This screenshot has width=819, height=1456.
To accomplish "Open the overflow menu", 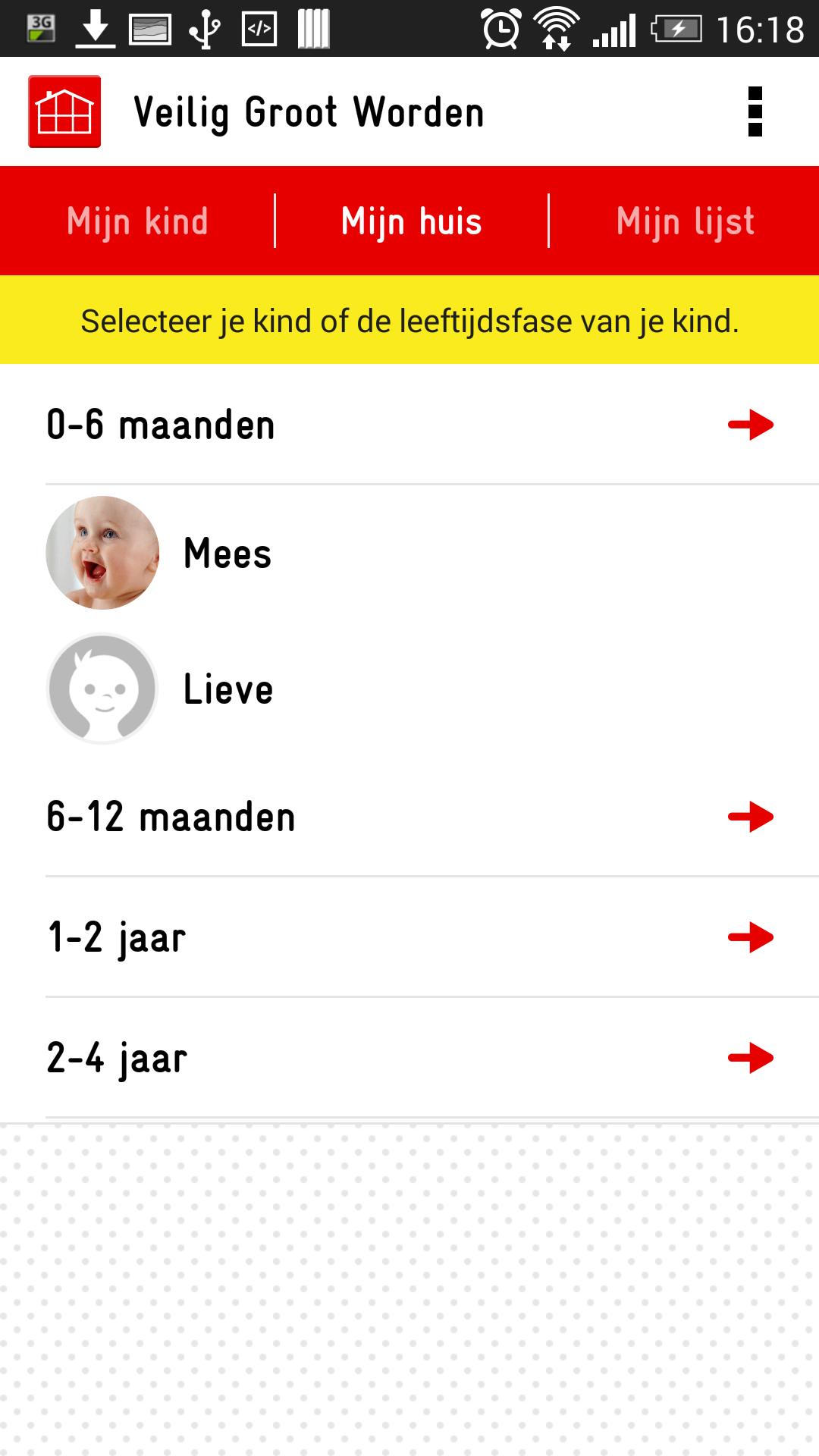I will coord(755,111).
